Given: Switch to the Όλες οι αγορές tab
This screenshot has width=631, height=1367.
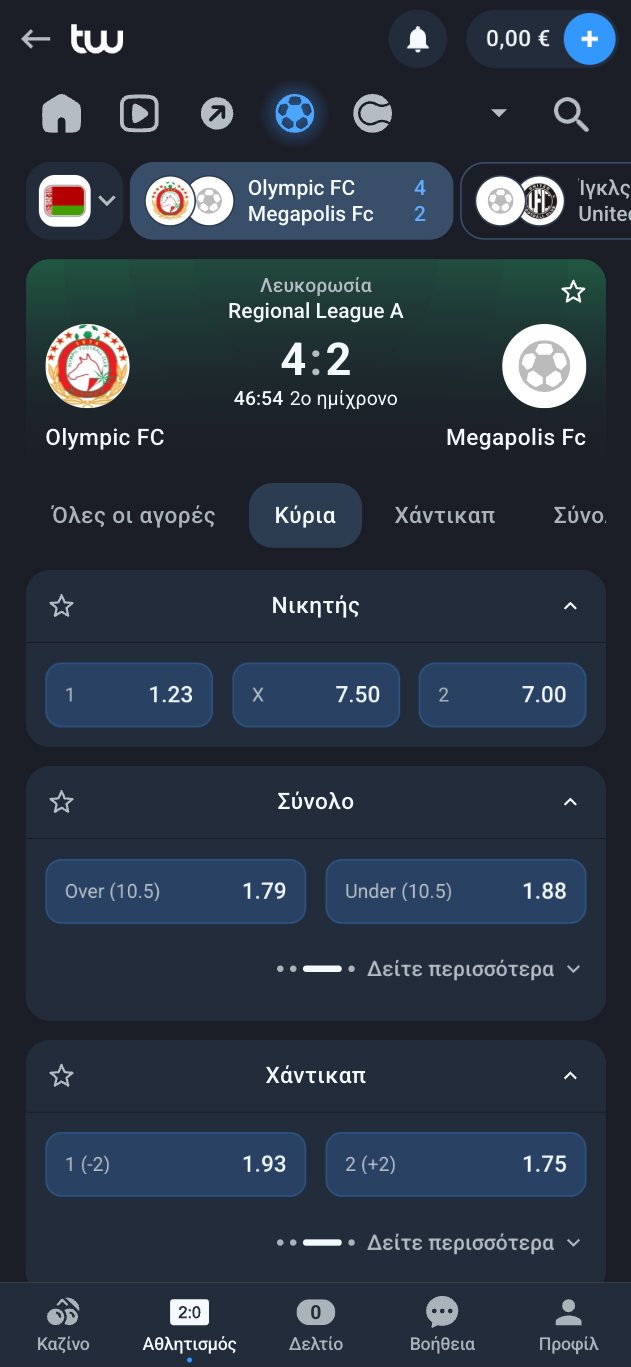Looking at the screenshot, I should click(133, 516).
